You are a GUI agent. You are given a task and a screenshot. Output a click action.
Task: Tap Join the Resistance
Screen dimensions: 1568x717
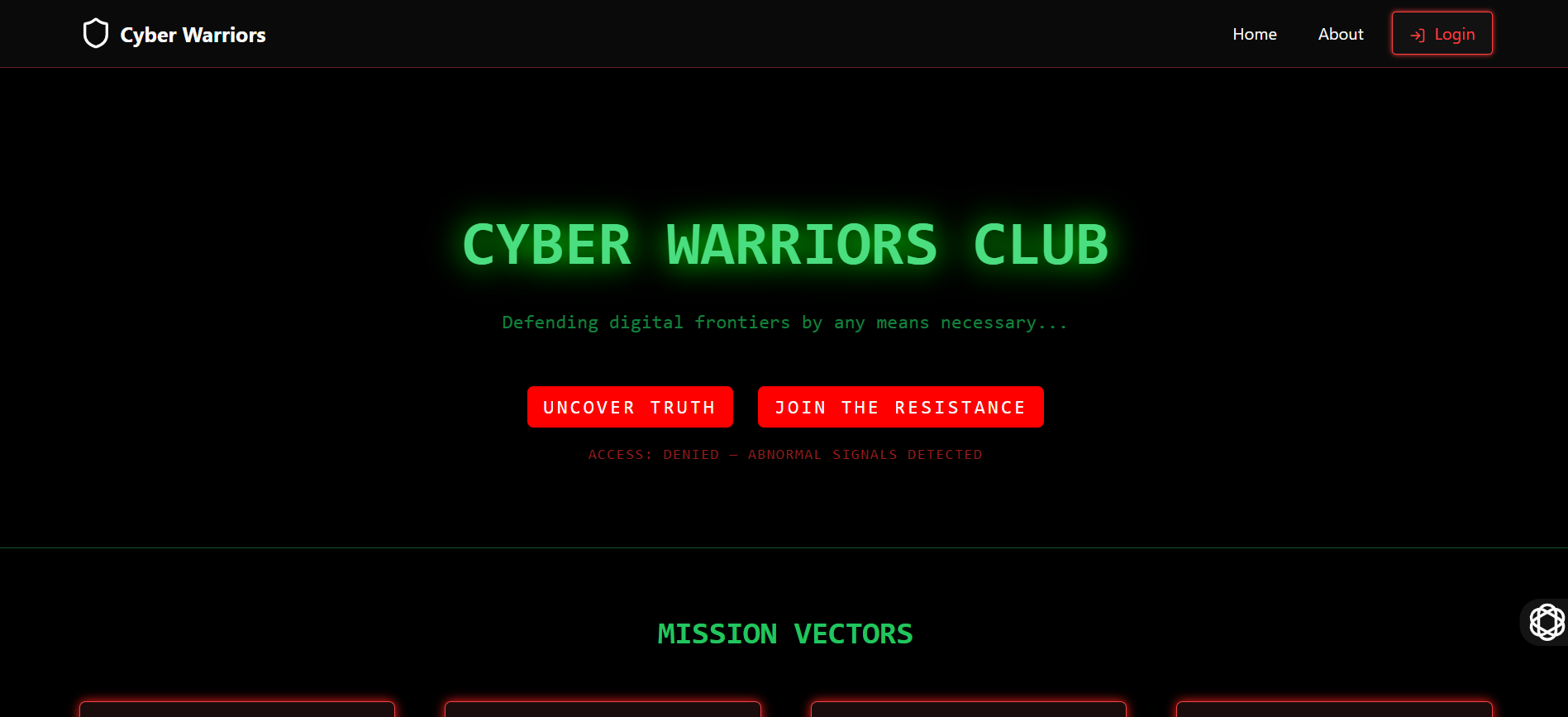pos(900,407)
